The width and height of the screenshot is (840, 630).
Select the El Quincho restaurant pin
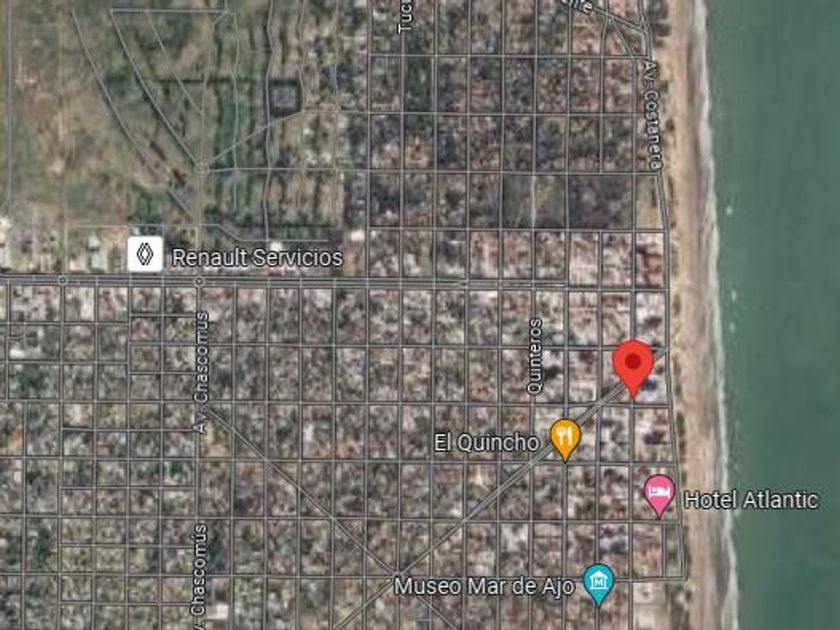(566, 440)
